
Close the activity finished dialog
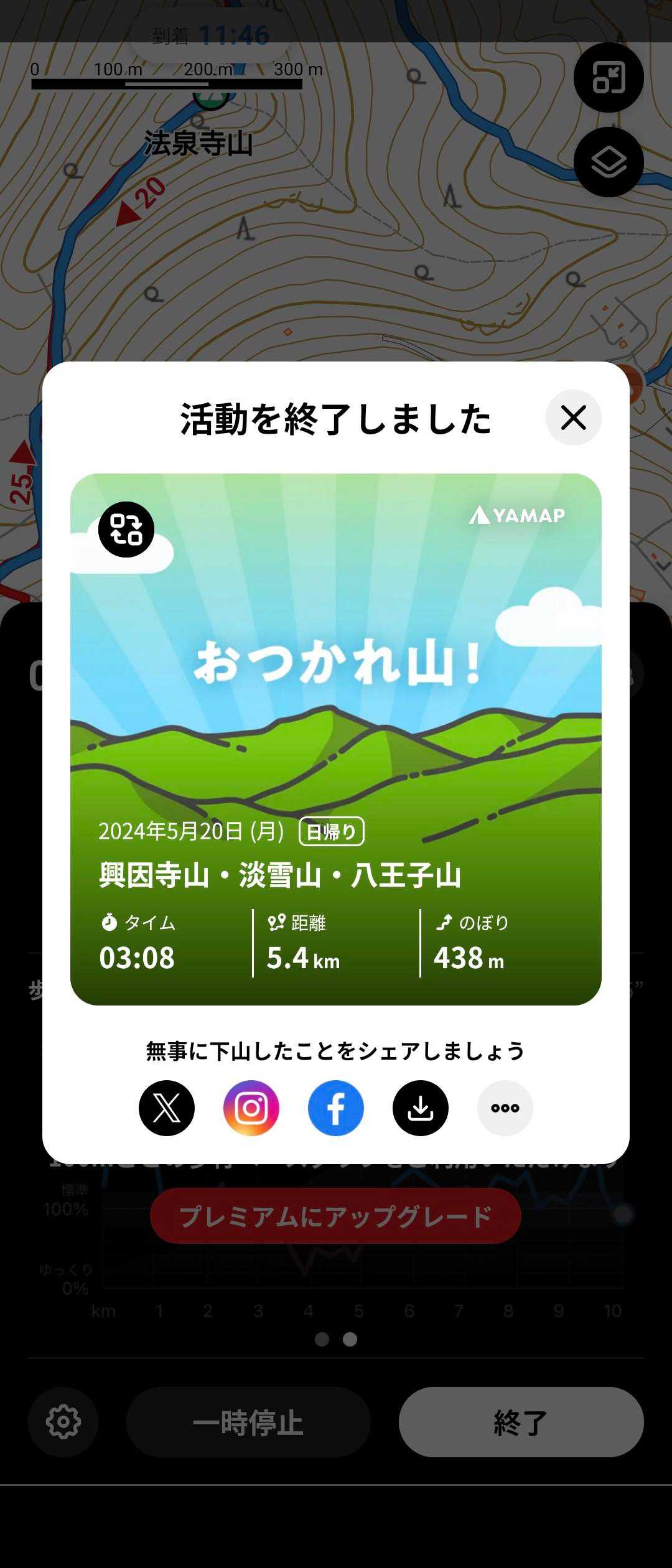pyautogui.click(x=573, y=418)
